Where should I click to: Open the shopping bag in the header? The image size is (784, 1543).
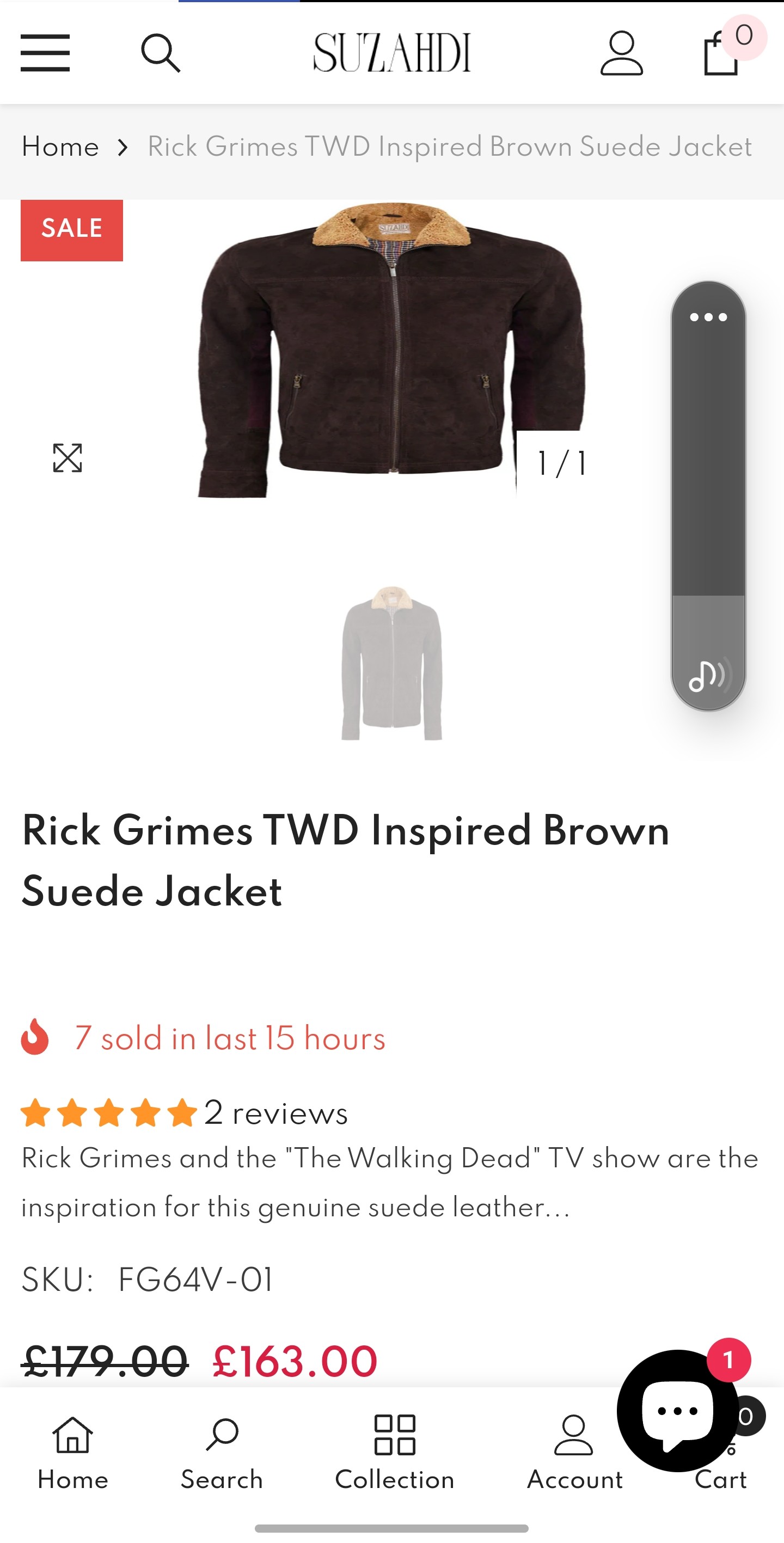pyautogui.click(x=720, y=53)
